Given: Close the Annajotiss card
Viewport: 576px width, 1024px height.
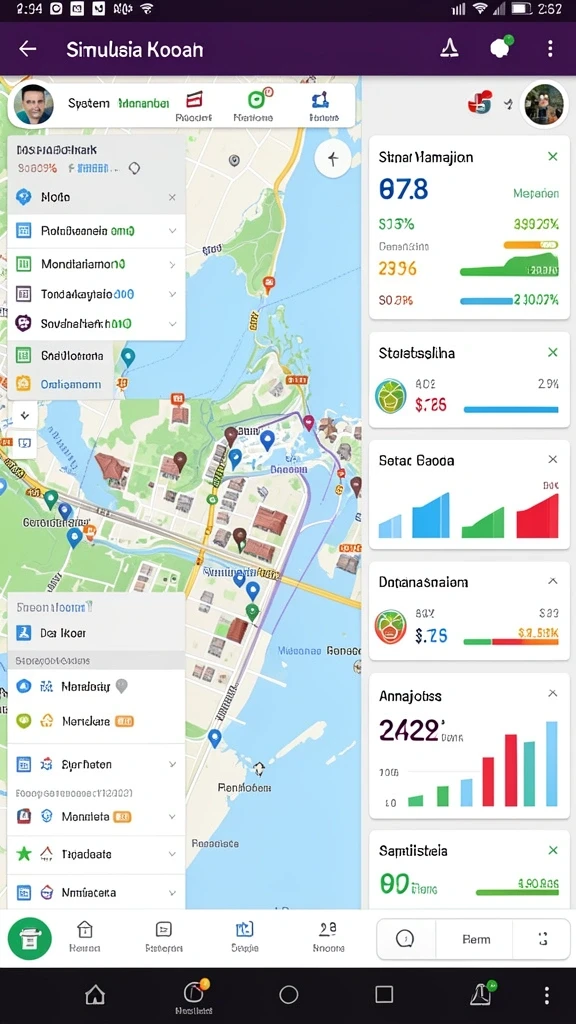Looking at the screenshot, I should pos(552,694).
